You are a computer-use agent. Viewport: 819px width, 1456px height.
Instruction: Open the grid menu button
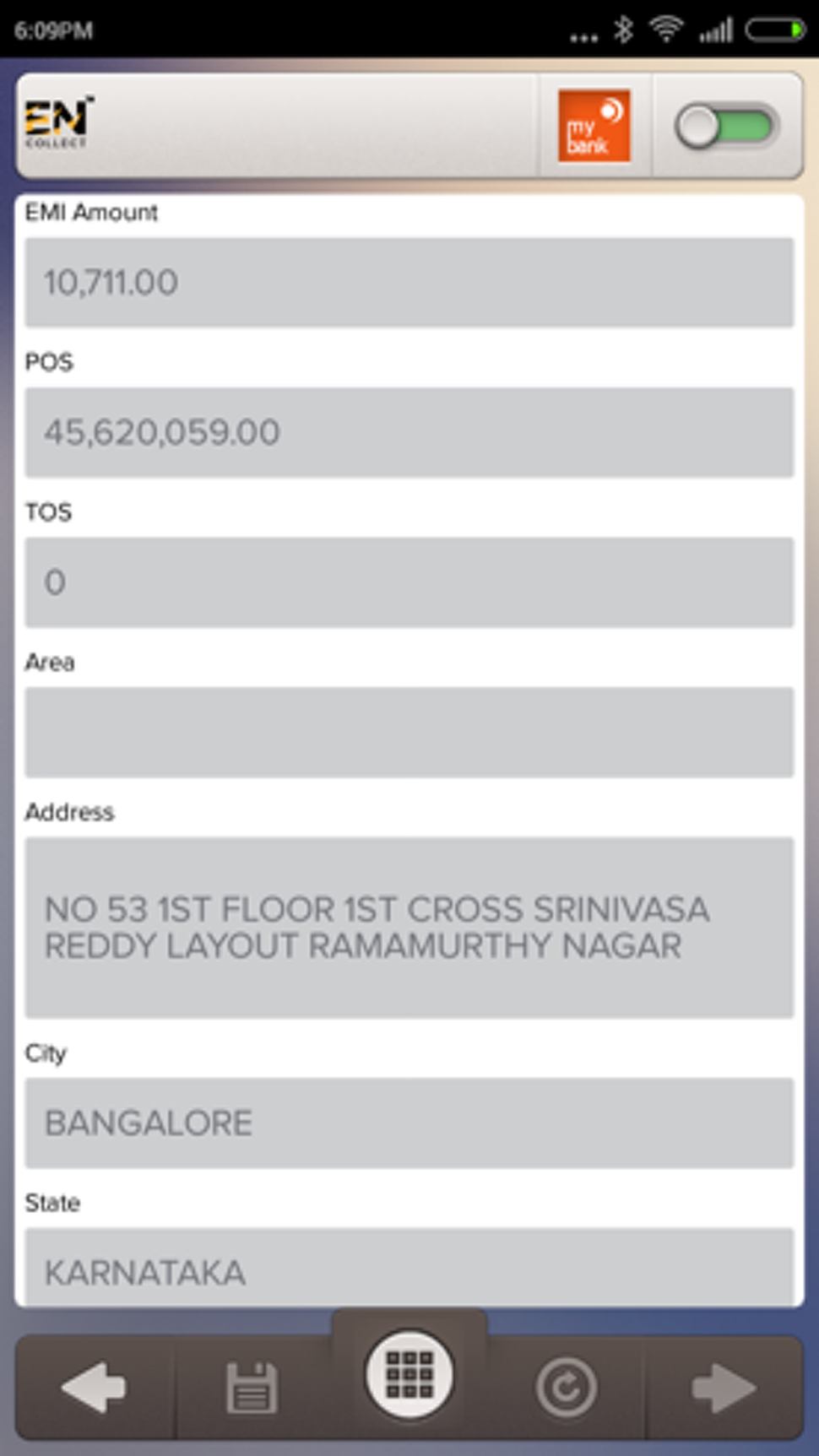(409, 1374)
